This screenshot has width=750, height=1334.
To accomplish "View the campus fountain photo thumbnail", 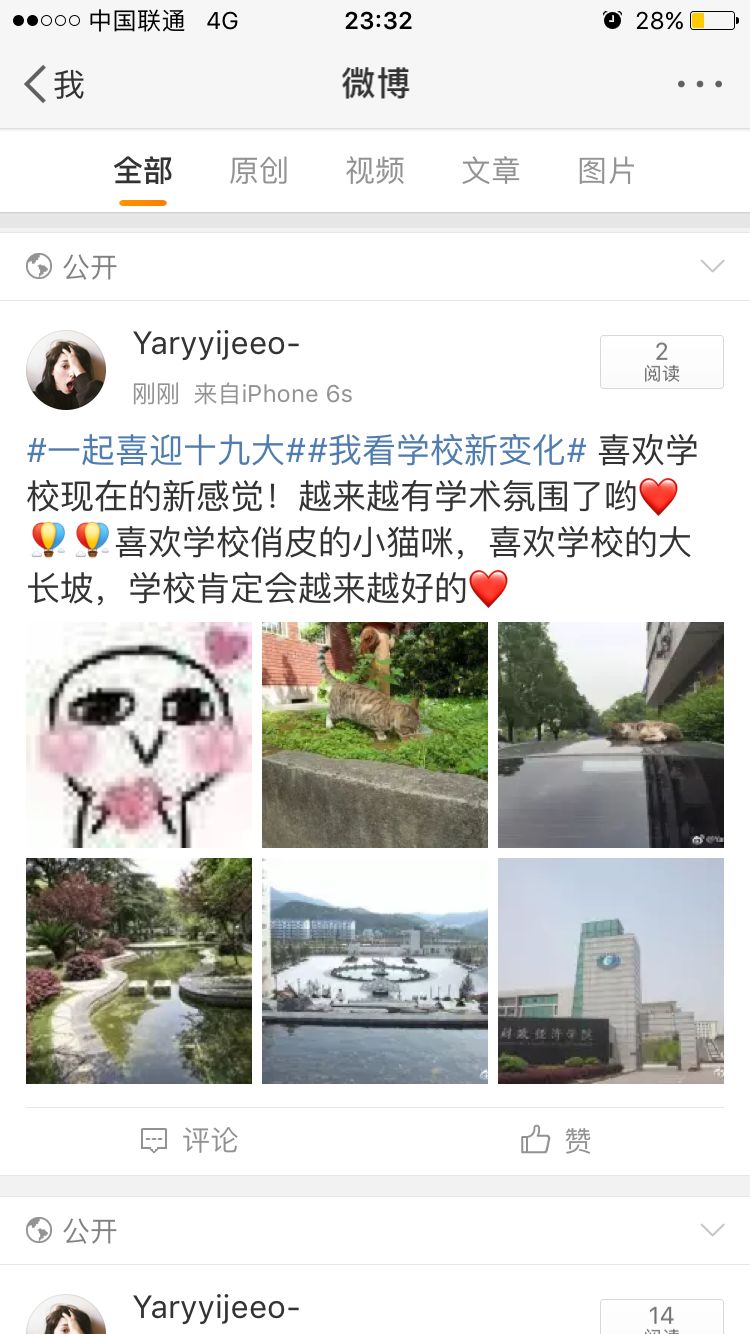I will coord(374,970).
